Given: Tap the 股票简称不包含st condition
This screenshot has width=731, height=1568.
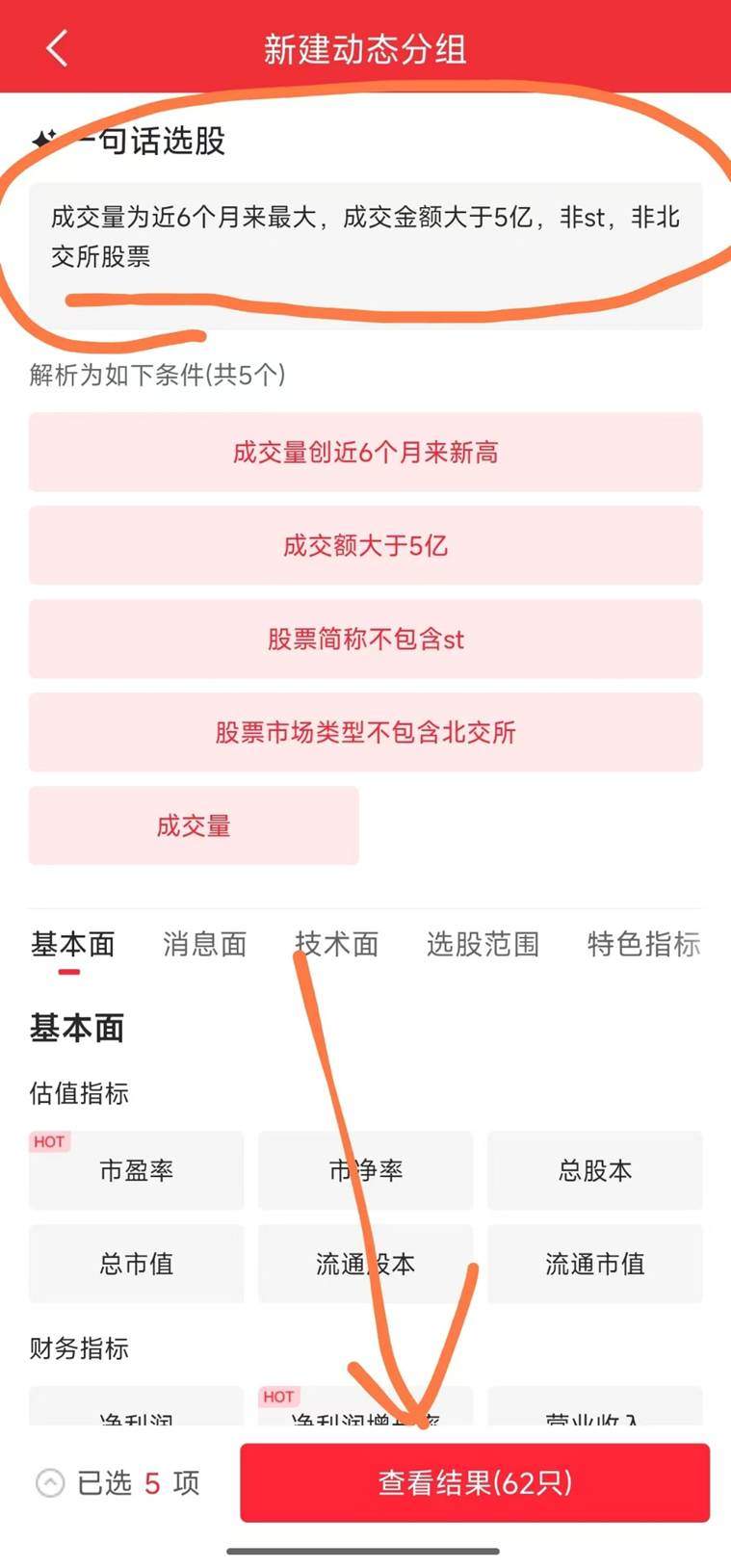Looking at the screenshot, I should [365, 639].
